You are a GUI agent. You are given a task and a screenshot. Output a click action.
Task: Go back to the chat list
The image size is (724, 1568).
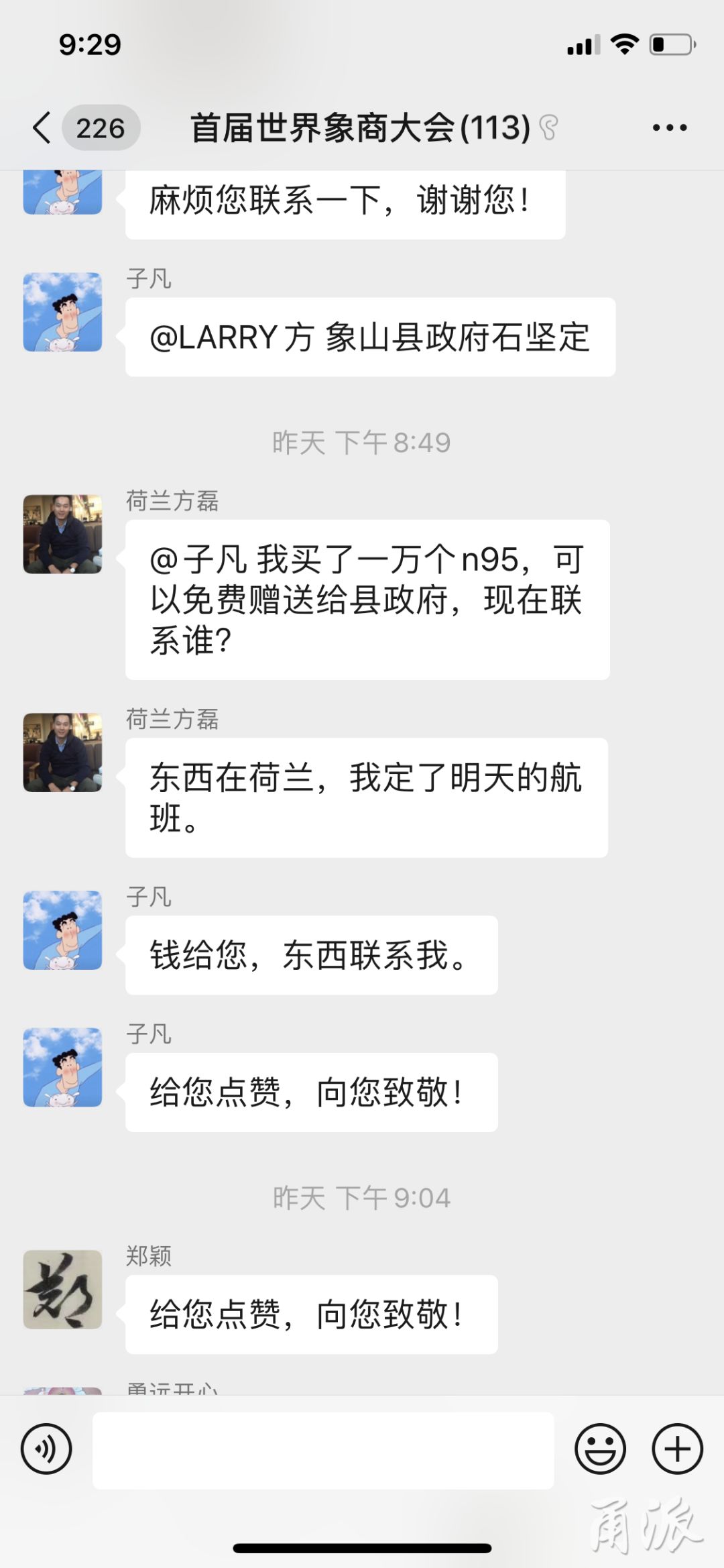pos(43,127)
